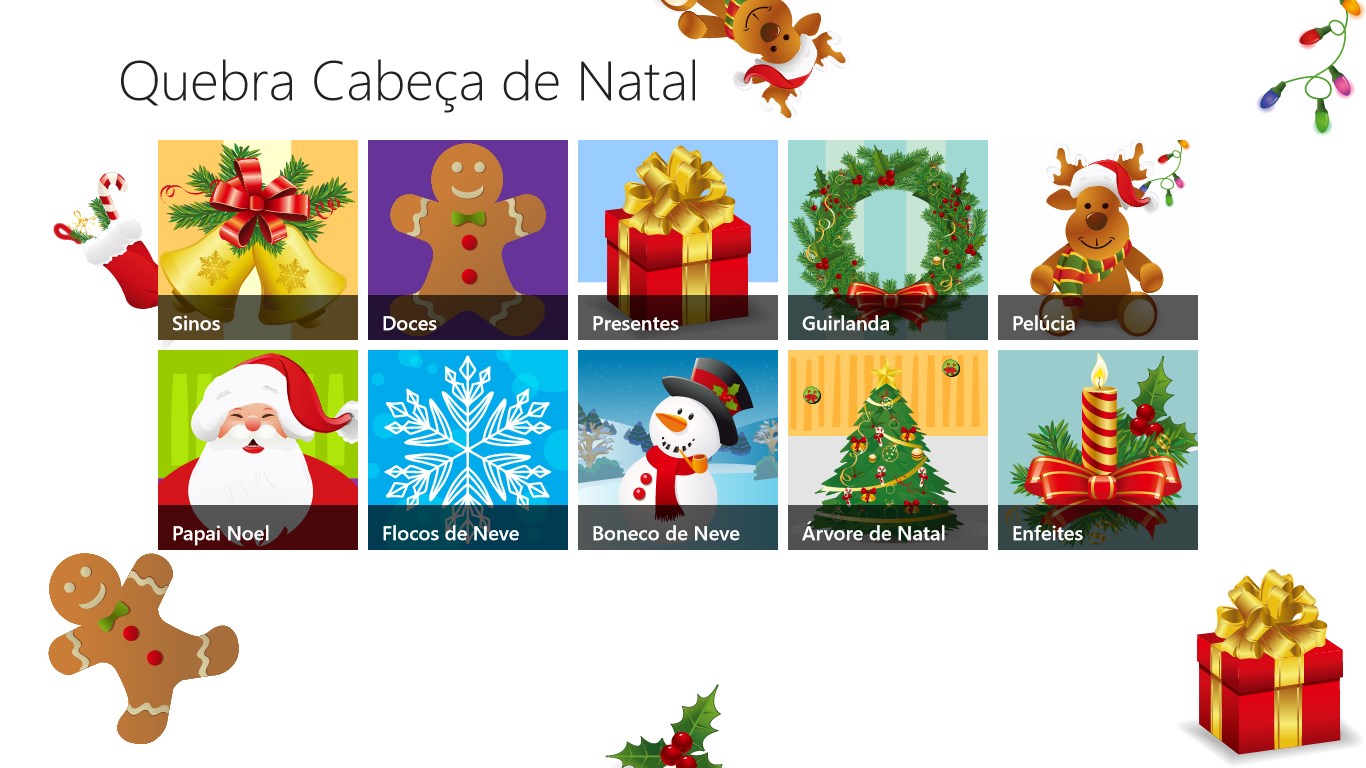Open the Sinos puzzle tile
Screen dimensions: 1366x768
pos(258,240)
